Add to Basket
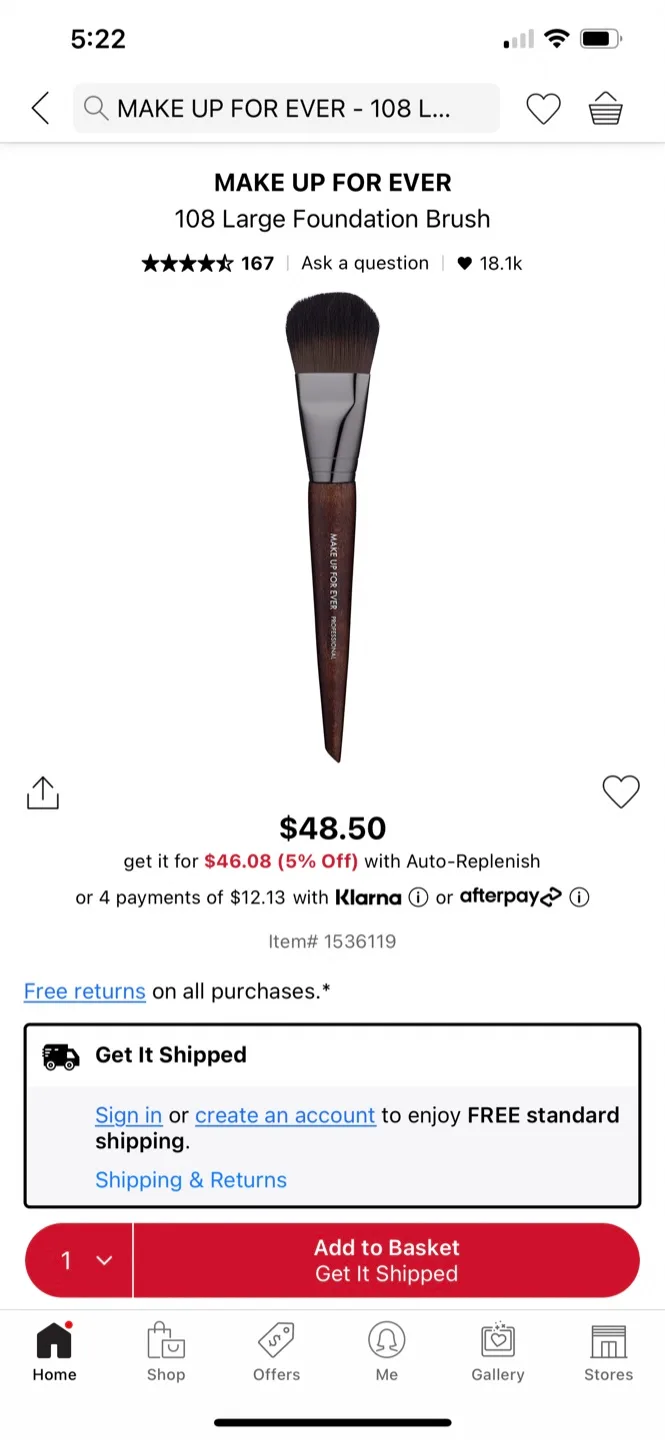 (x=386, y=1260)
